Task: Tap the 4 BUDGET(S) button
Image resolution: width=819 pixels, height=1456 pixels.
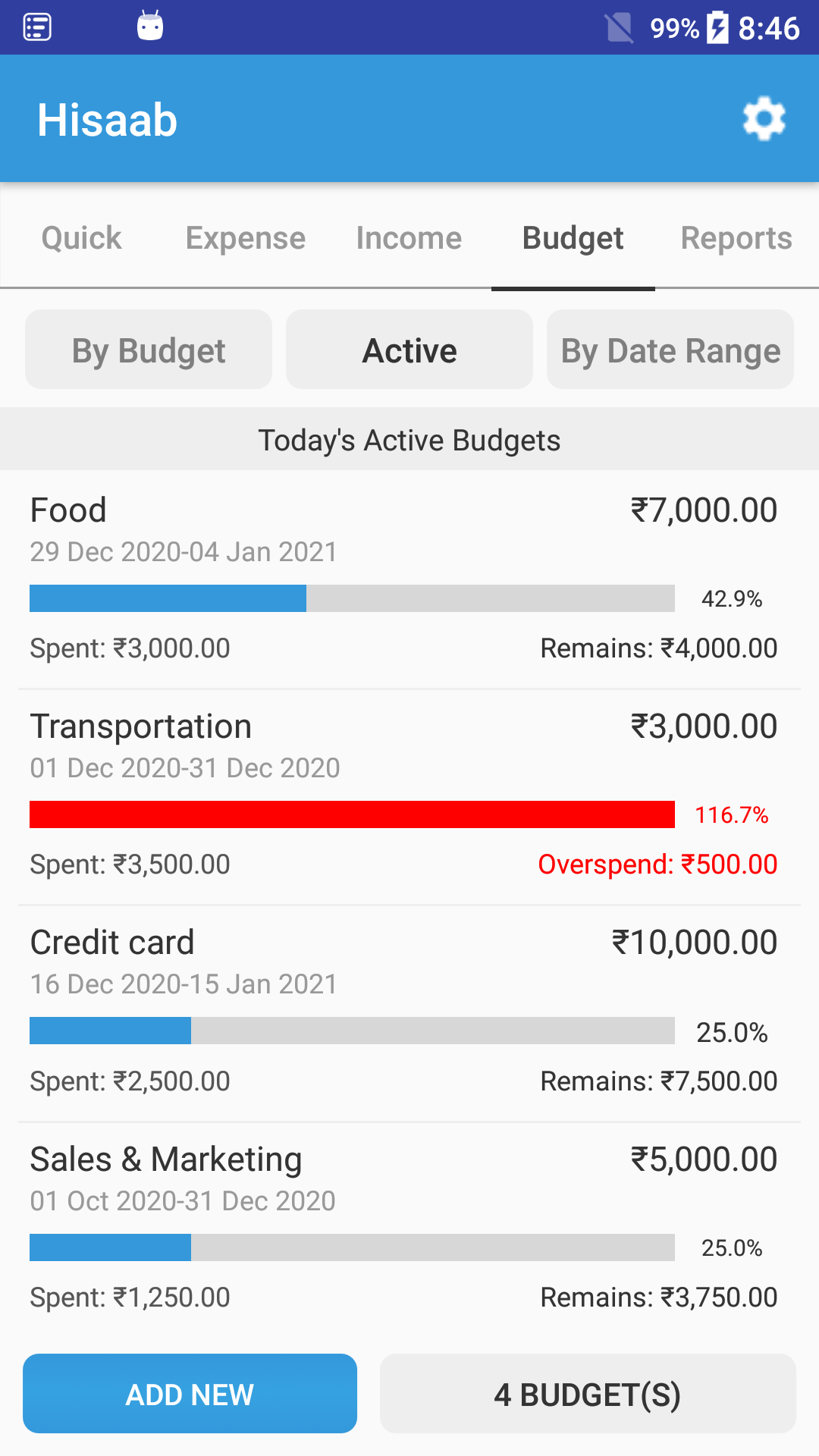Action: point(588,1394)
